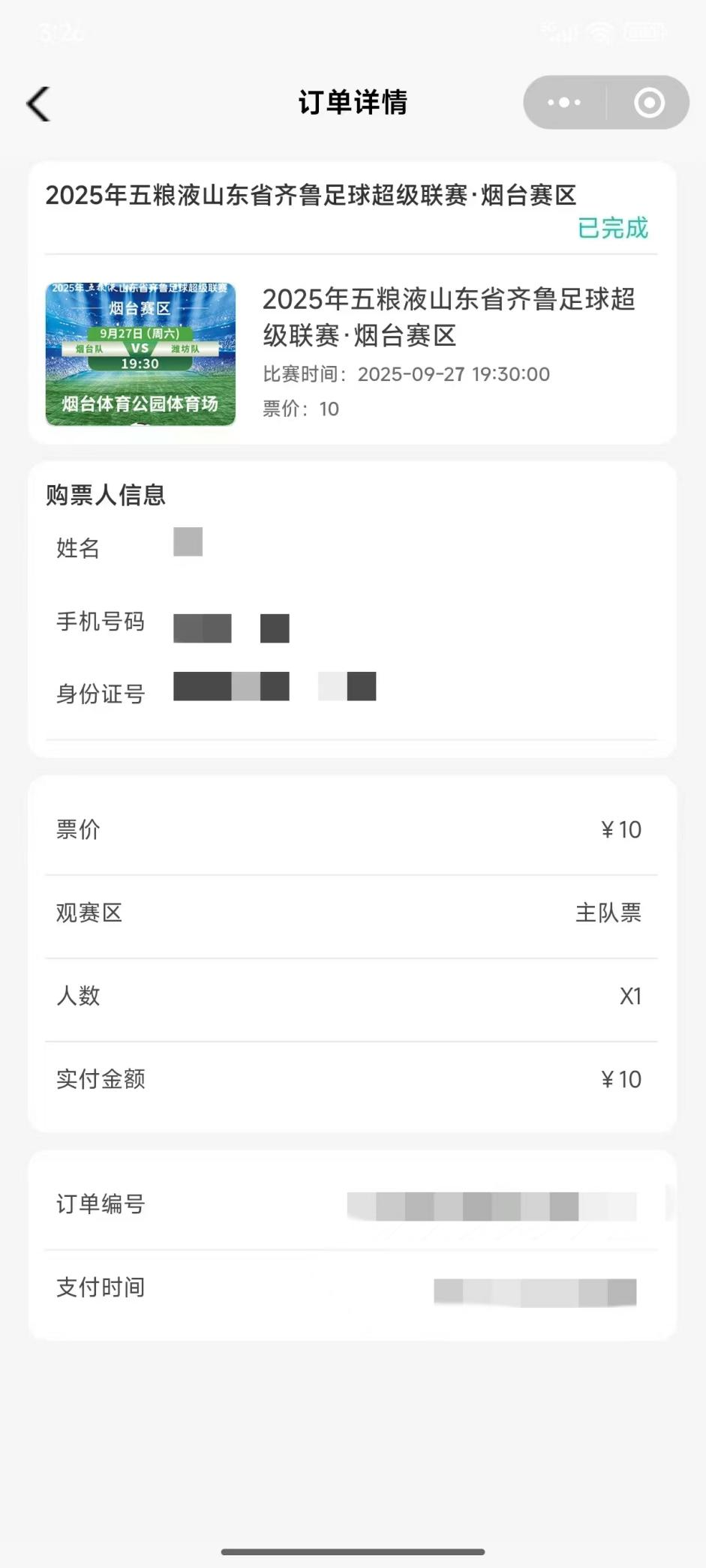The image size is (706, 1568).
Task: Expand the 购票人信息 section
Action: [x=105, y=496]
